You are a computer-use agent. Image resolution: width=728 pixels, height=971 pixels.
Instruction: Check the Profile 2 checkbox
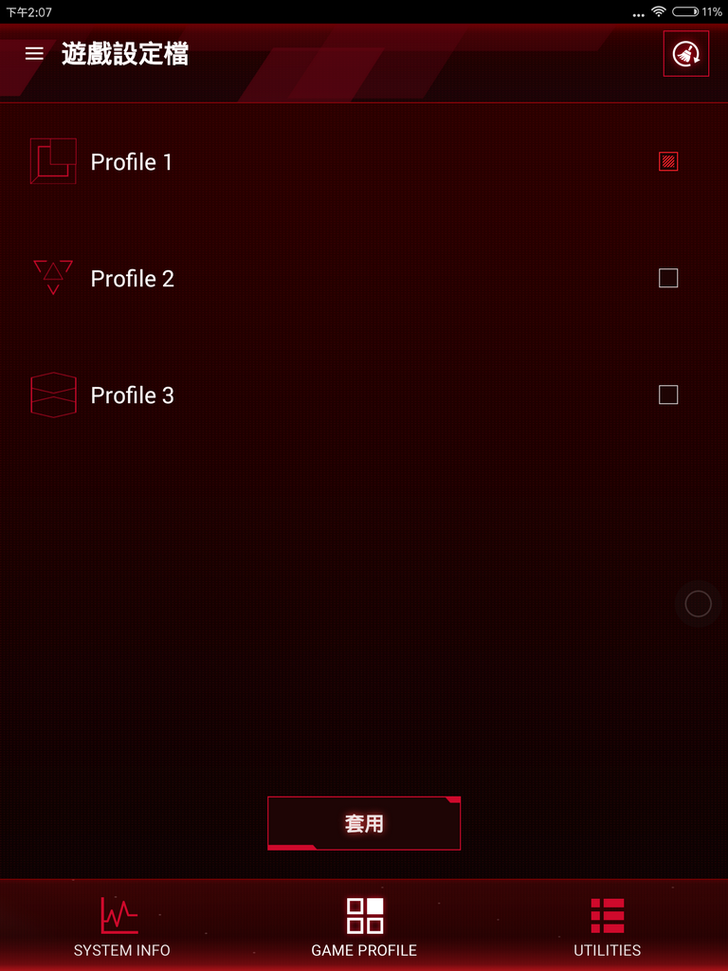(x=668, y=278)
